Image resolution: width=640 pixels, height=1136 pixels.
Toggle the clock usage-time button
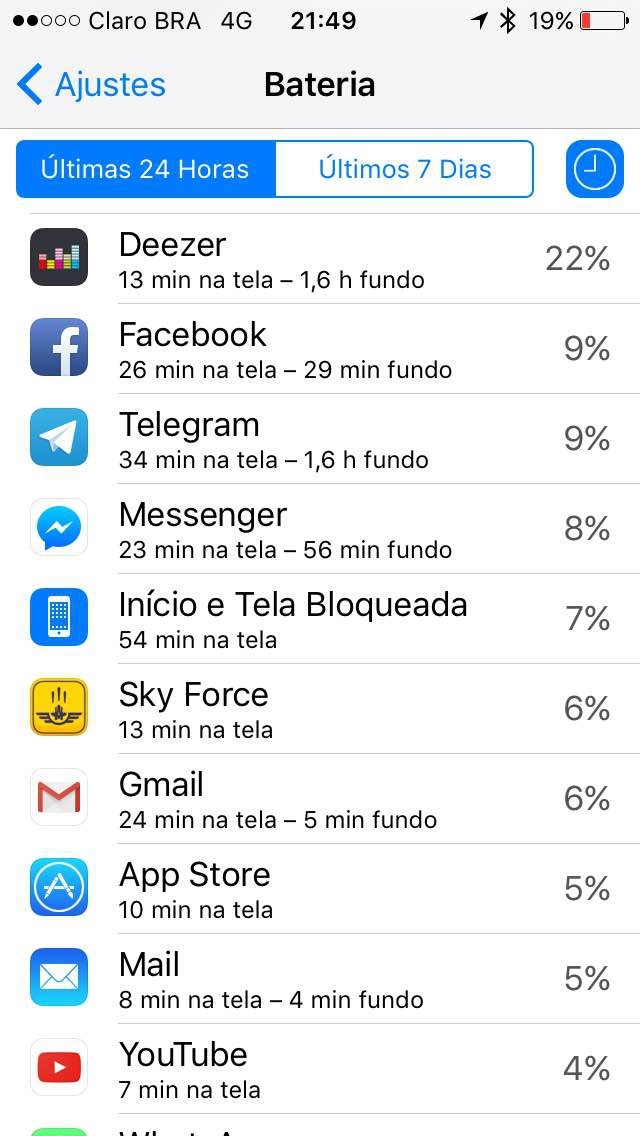pyautogui.click(x=594, y=169)
